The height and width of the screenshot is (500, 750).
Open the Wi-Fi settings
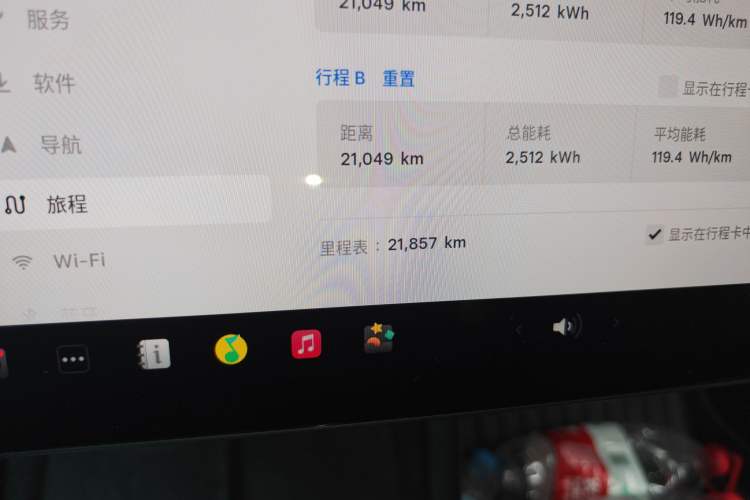click(x=78, y=261)
